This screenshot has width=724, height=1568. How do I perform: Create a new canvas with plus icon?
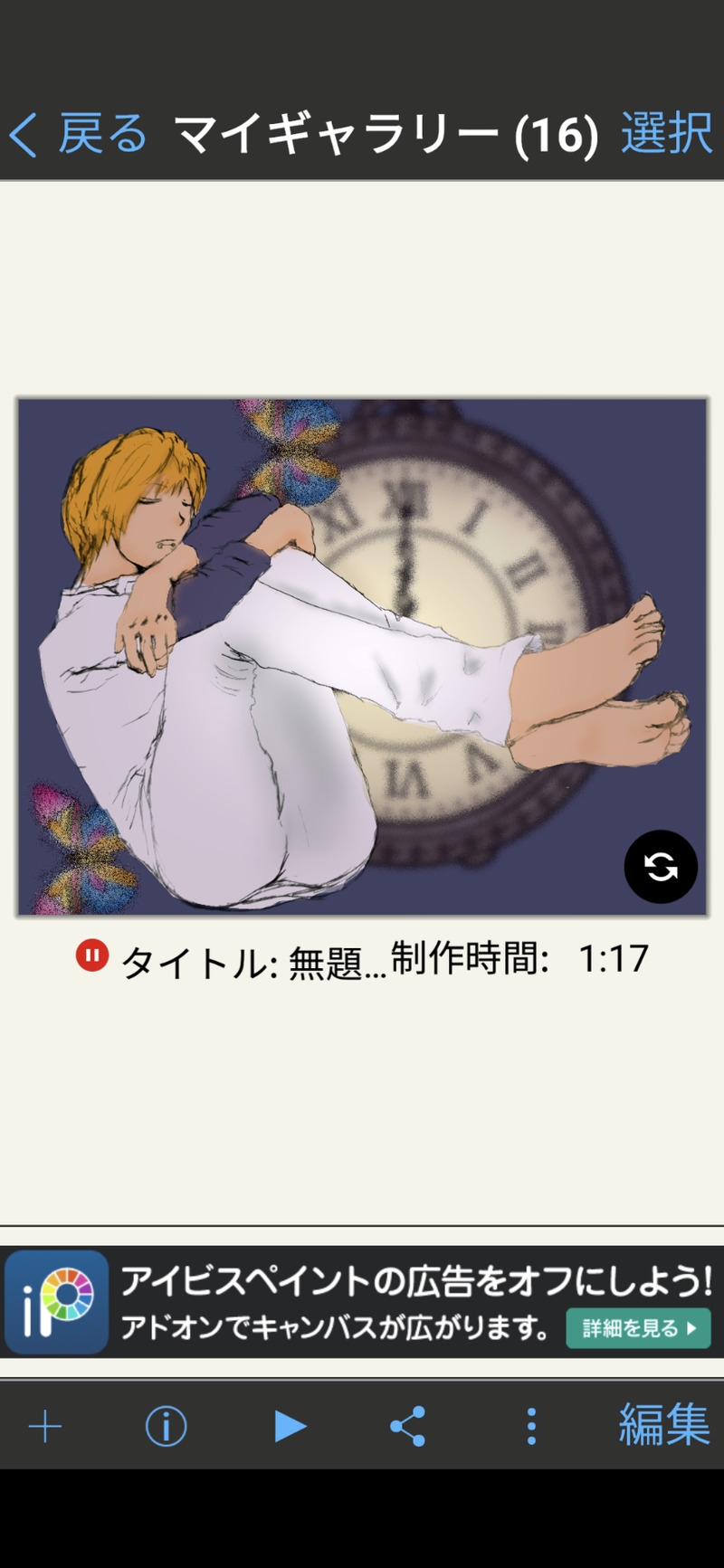point(45,1427)
